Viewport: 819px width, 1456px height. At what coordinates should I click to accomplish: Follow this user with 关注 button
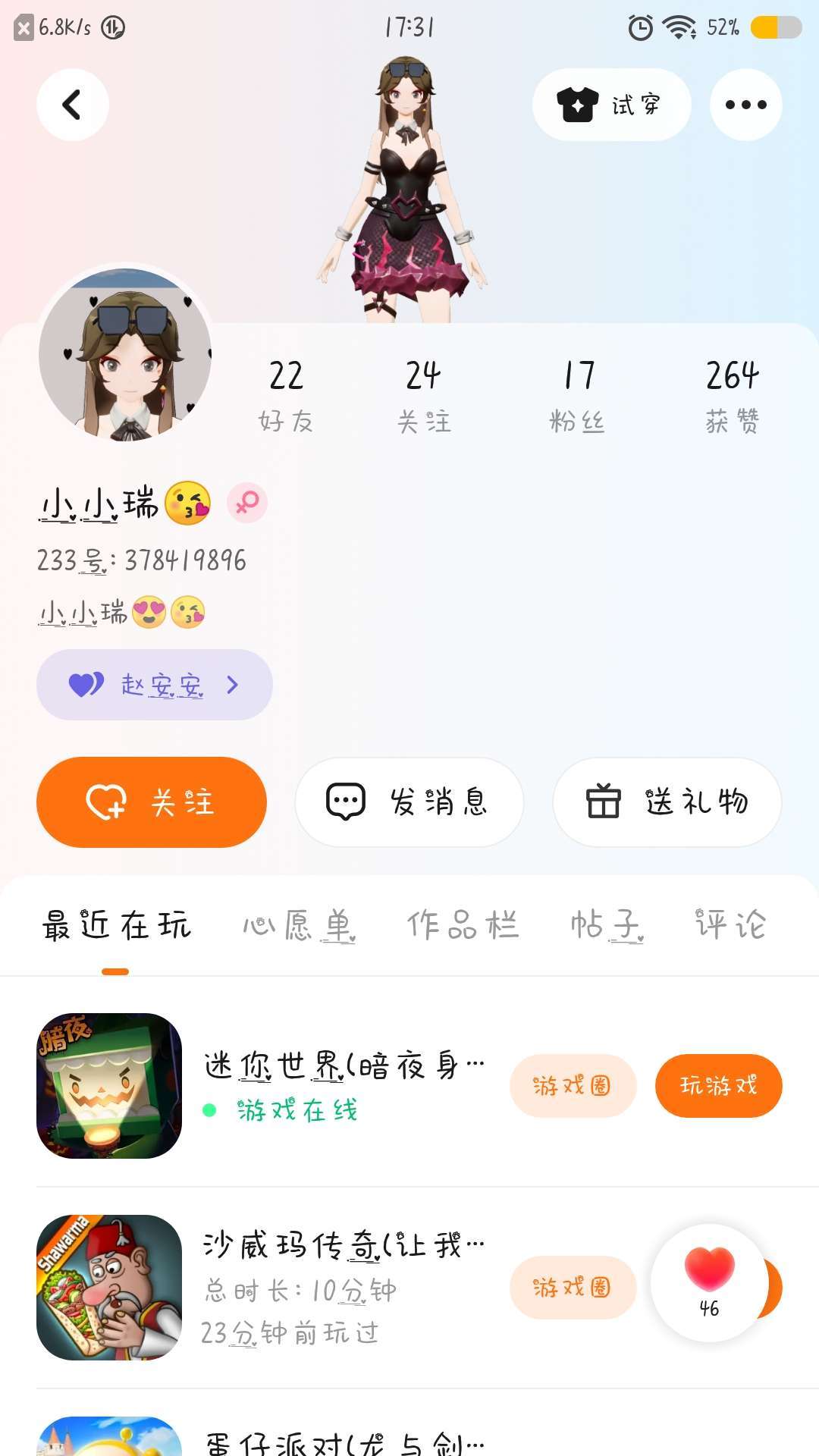[152, 802]
